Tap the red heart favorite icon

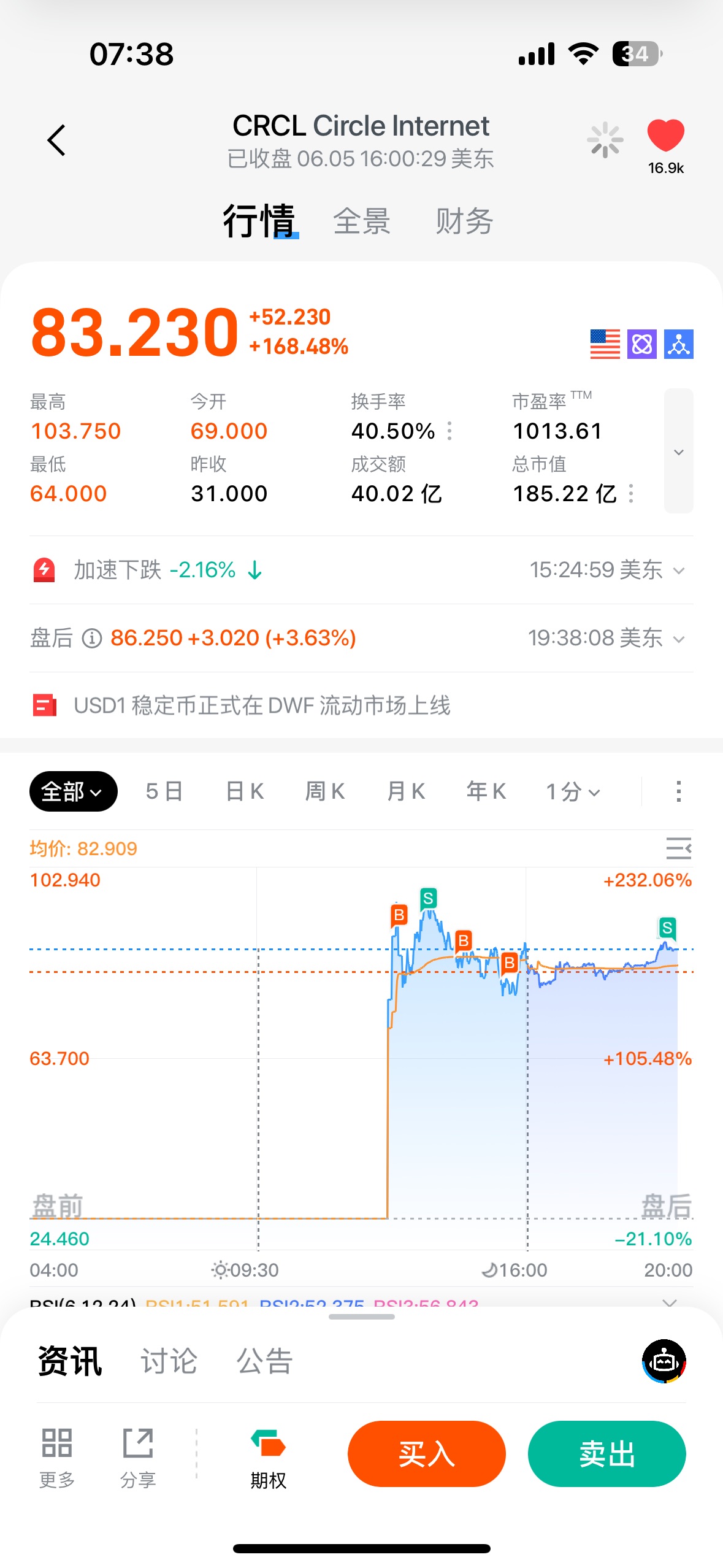pyautogui.click(x=665, y=135)
